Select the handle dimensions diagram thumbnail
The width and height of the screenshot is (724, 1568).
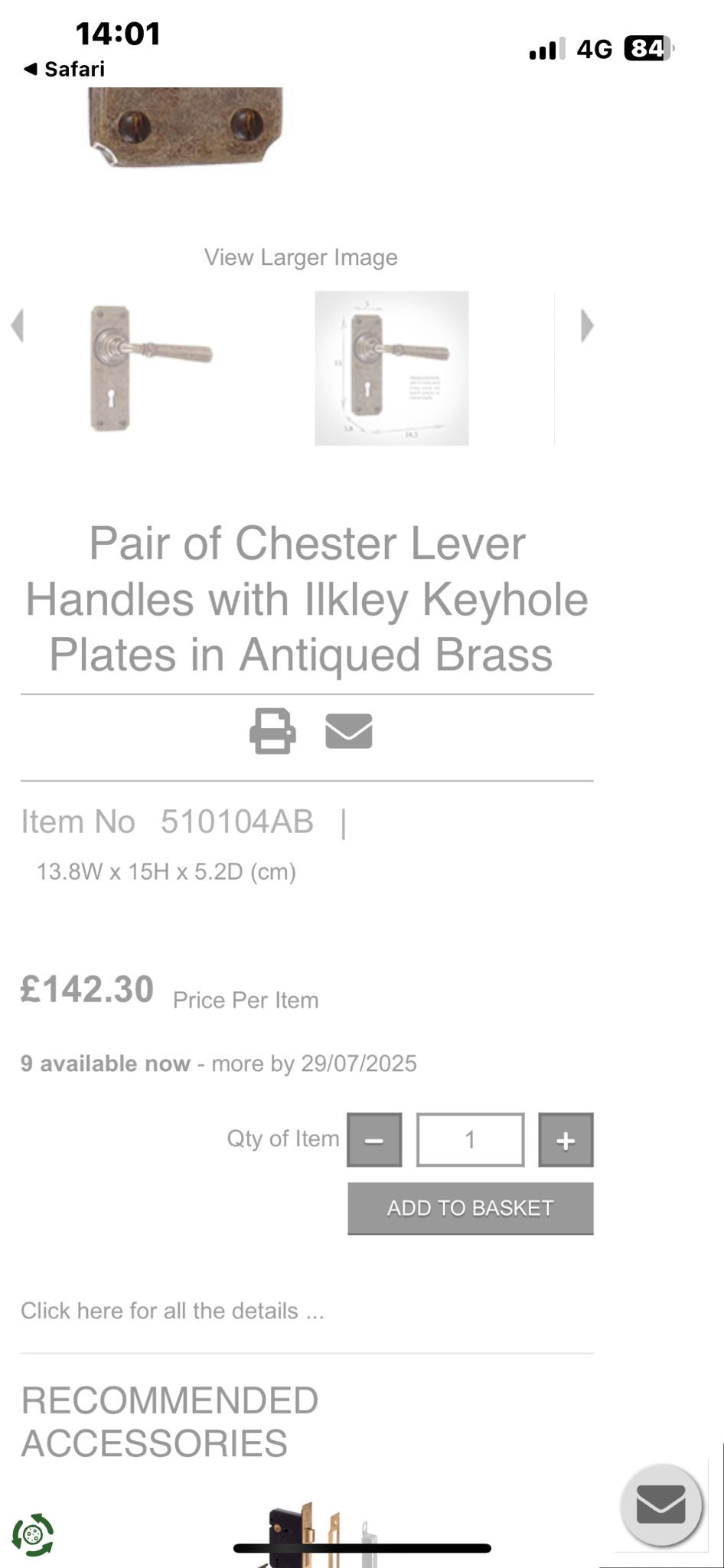pos(392,368)
